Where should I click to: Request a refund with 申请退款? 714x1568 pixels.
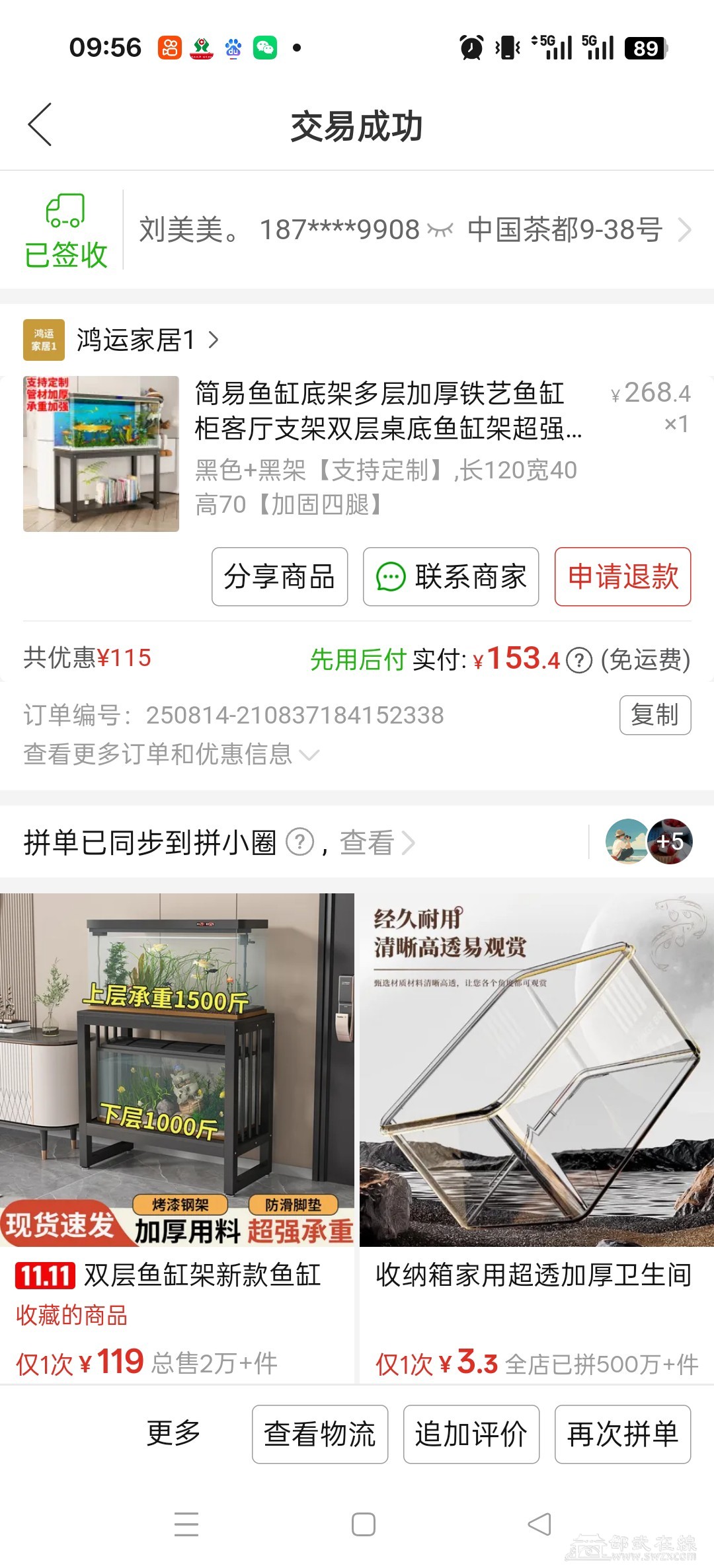point(623,577)
